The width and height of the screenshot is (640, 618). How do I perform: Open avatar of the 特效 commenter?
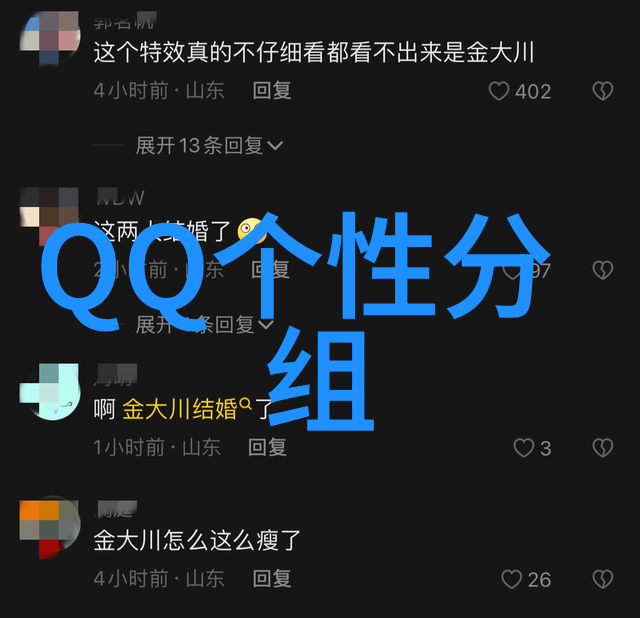(x=50, y=40)
